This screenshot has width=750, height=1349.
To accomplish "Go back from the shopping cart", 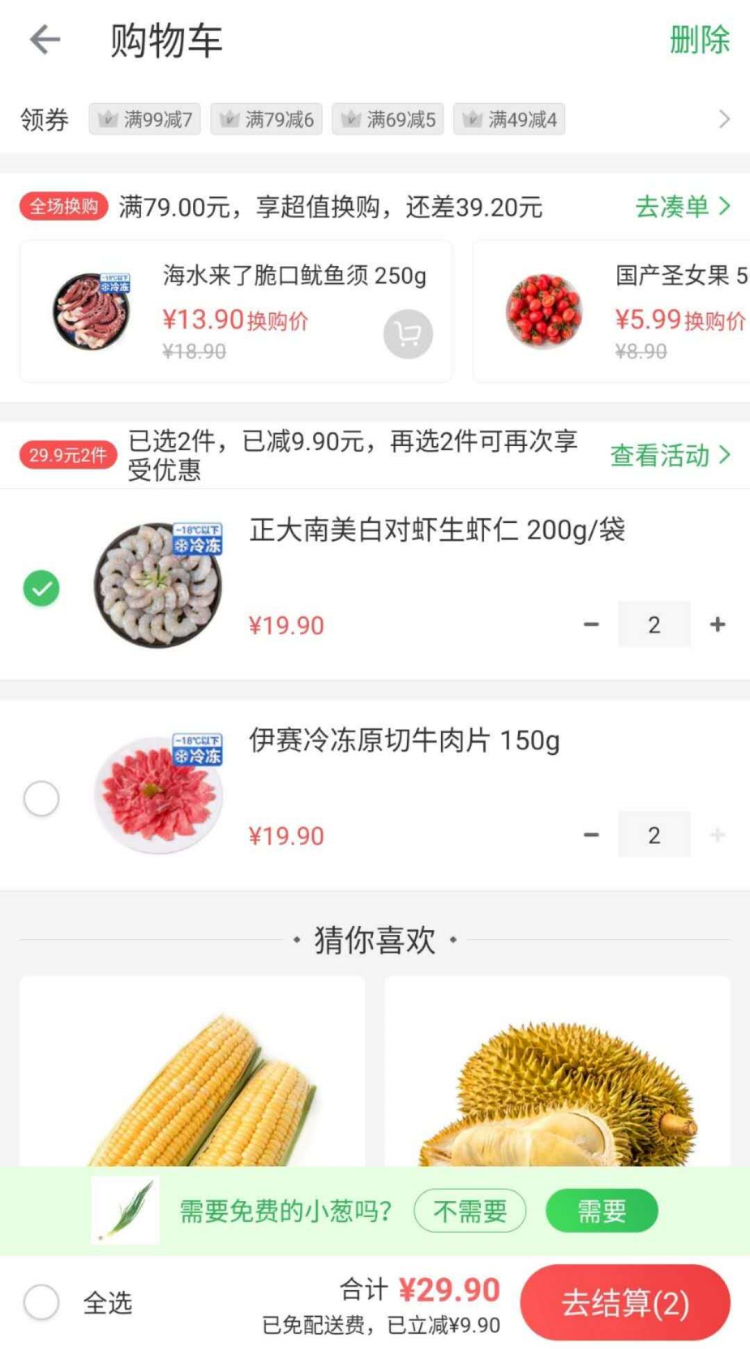I will click(45, 40).
